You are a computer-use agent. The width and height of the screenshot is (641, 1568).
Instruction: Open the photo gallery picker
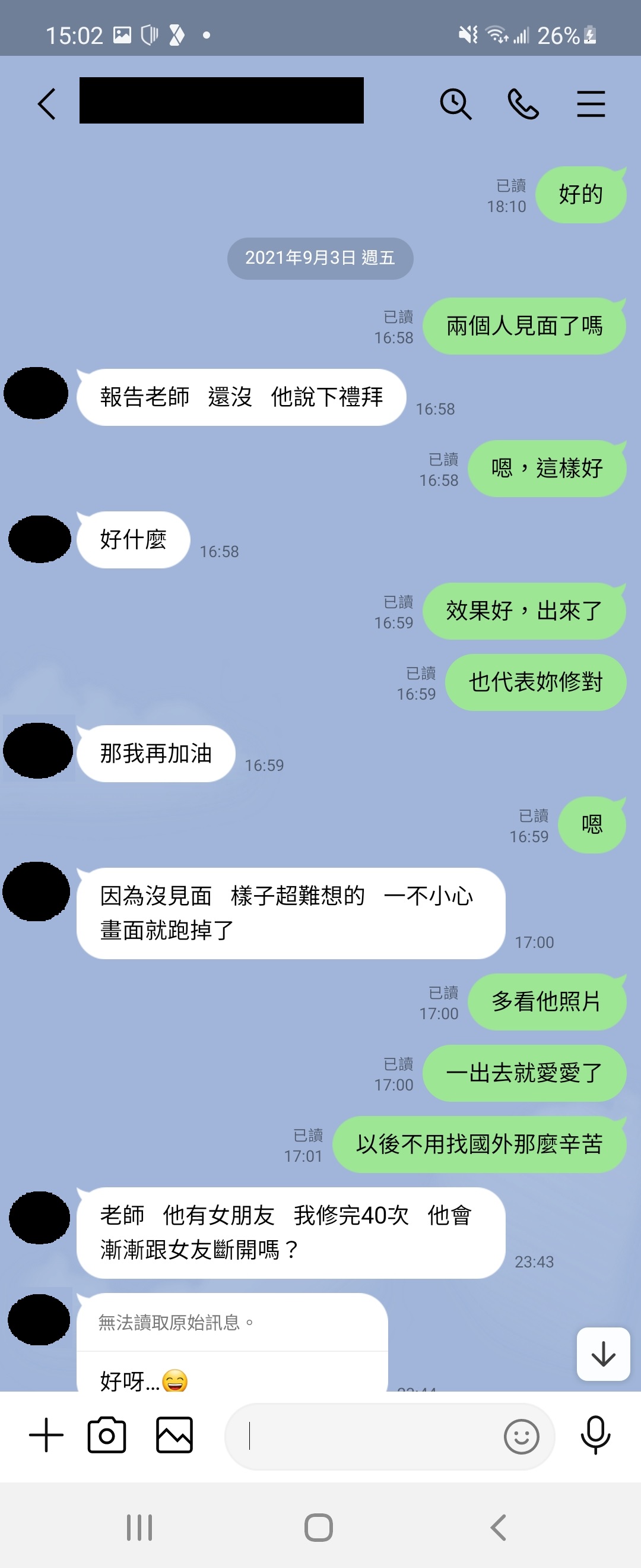tap(174, 1435)
